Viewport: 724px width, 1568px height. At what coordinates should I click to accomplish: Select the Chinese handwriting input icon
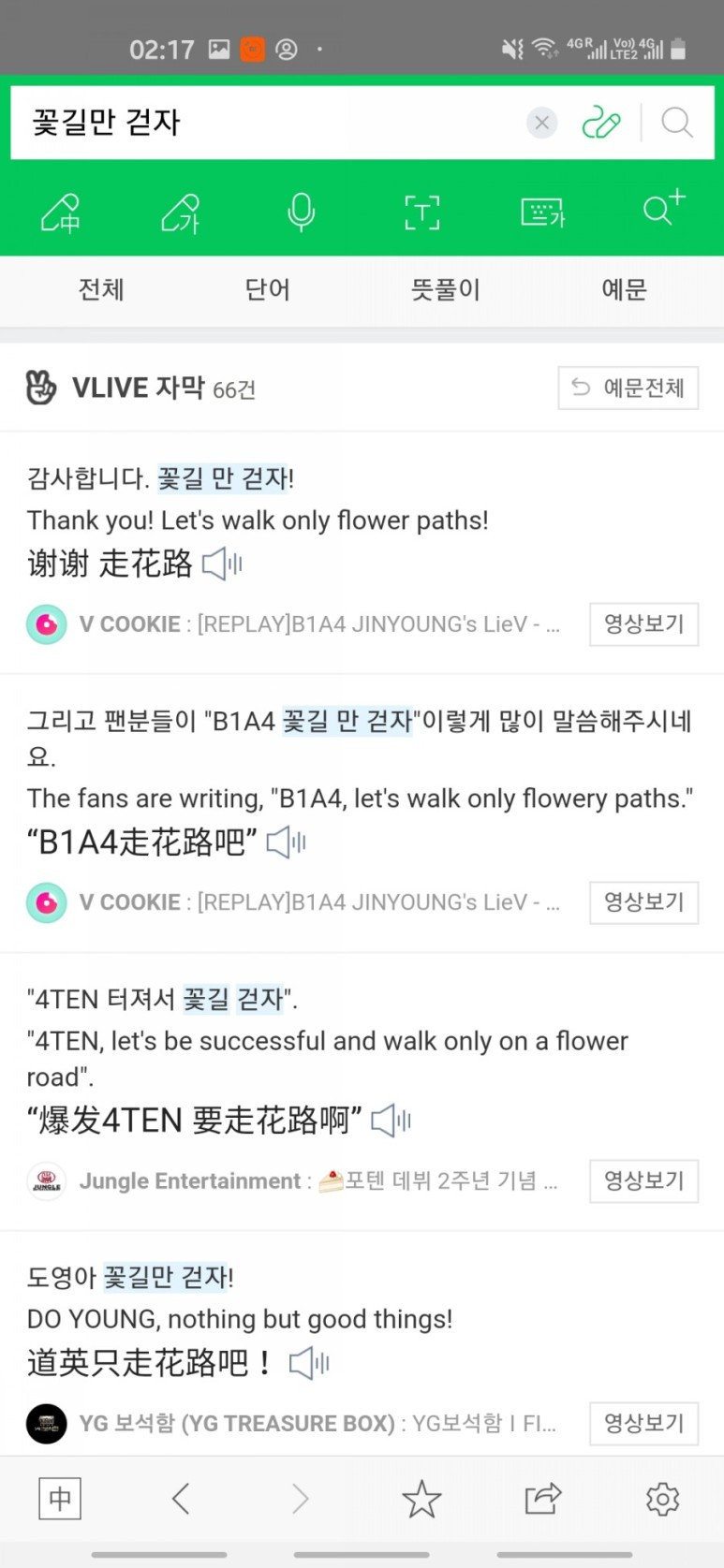pos(60,212)
